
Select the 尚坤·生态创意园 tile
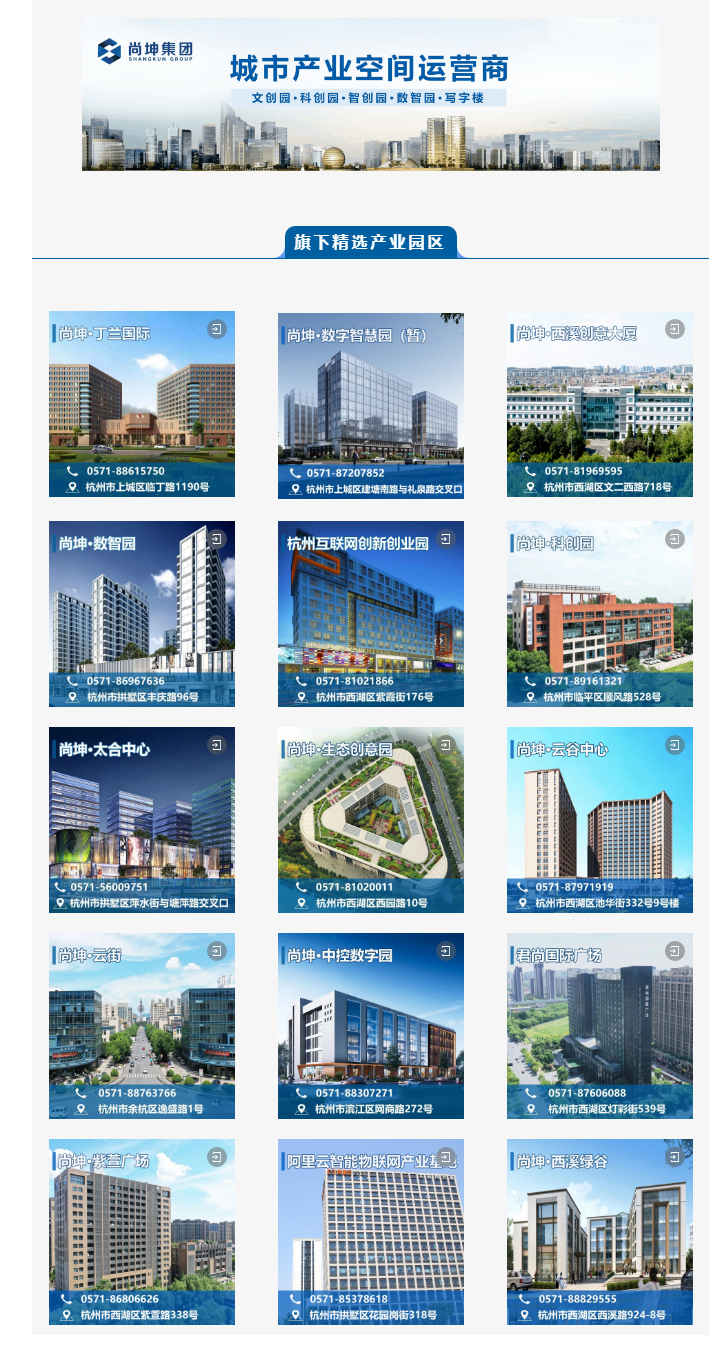(371, 820)
